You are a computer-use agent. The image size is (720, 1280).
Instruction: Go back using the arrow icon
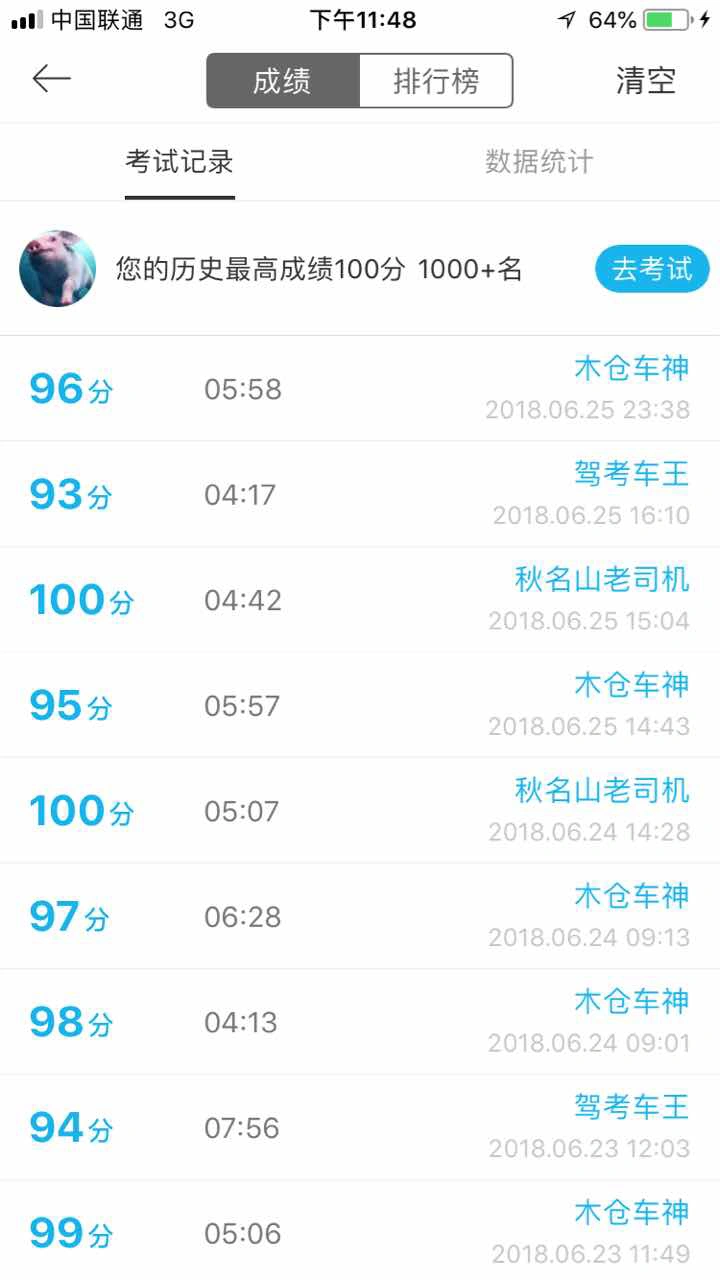pyautogui.click(x=52, y=79)
